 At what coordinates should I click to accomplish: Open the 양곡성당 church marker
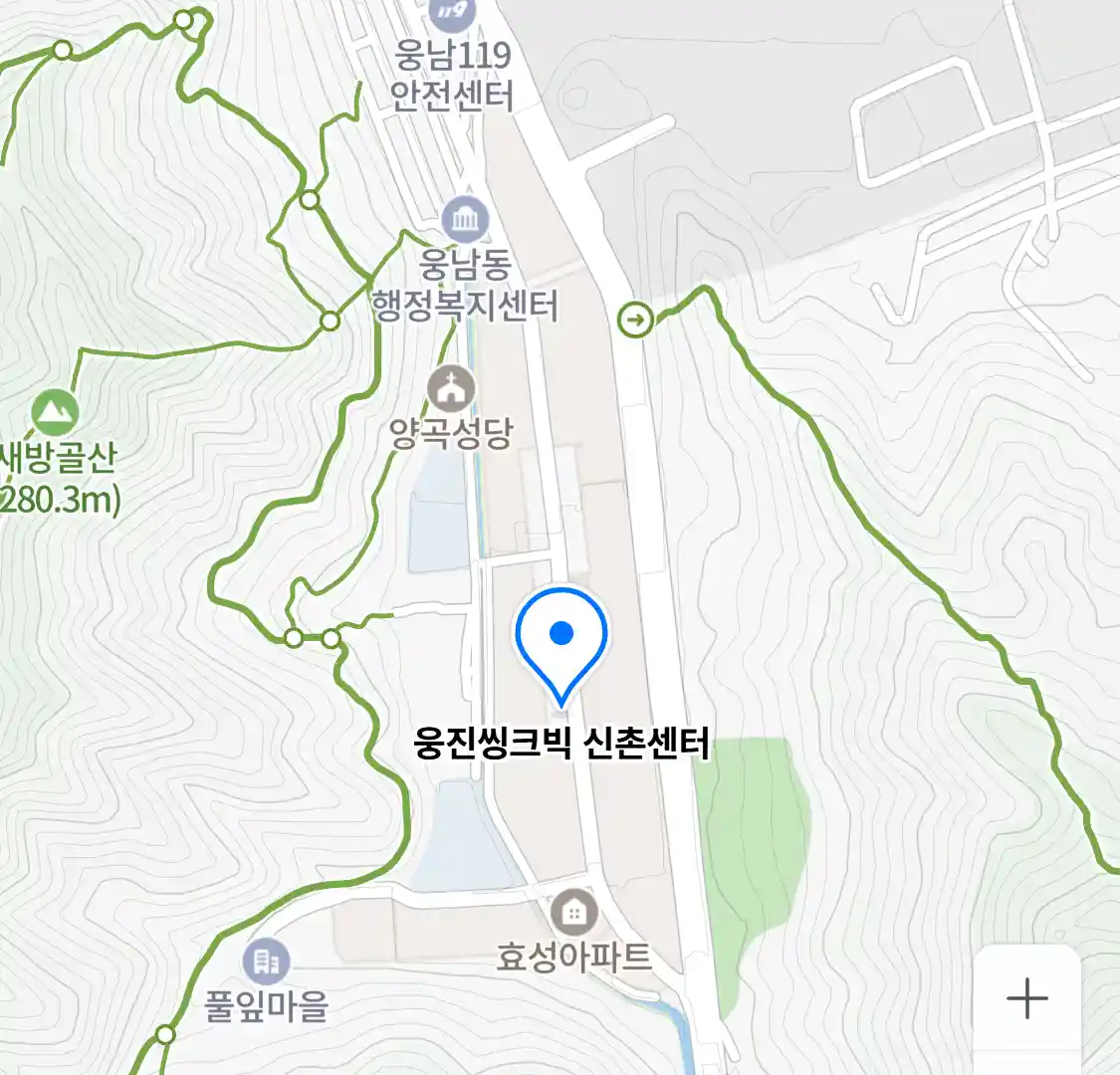[x=452, y=389]
